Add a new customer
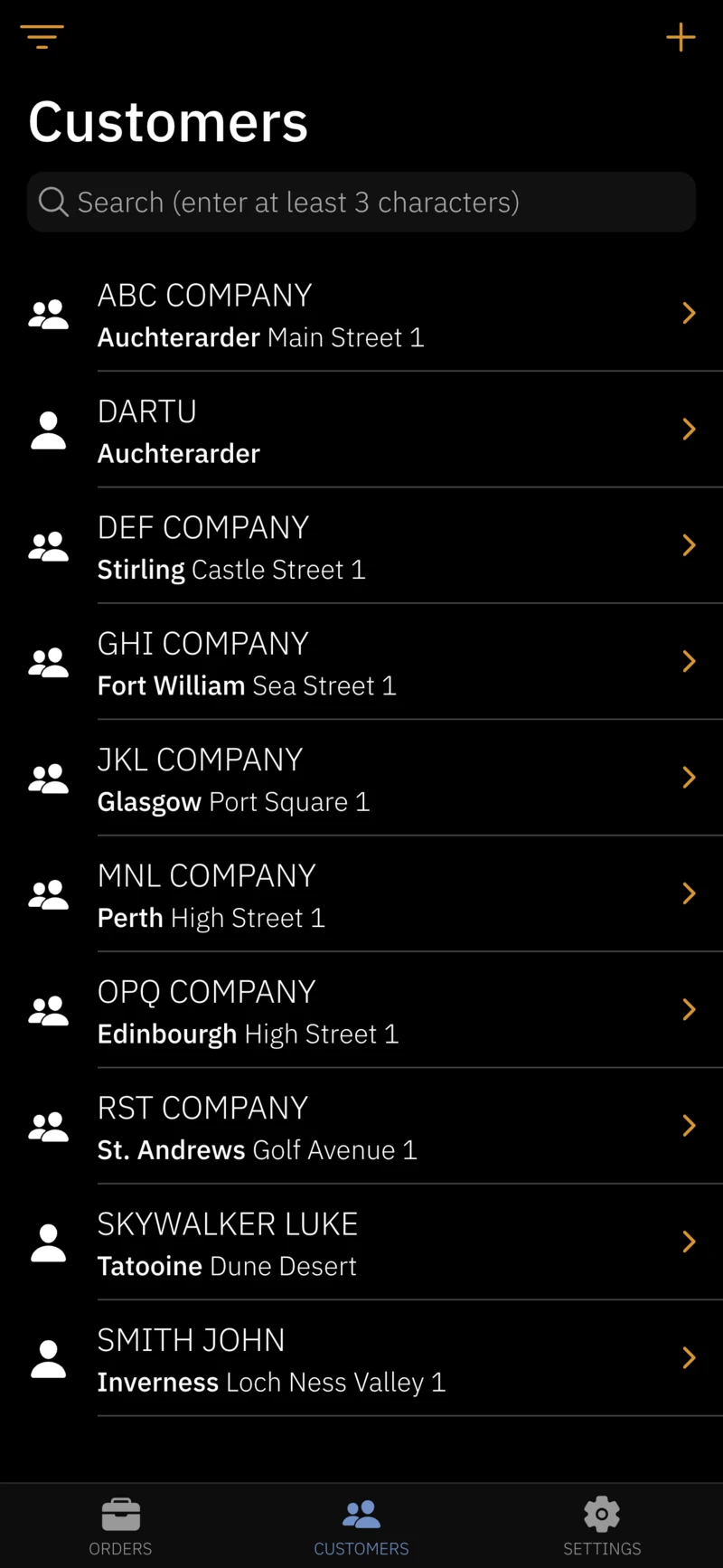The height and width of the screenshot is (1568, 723). 681,37
